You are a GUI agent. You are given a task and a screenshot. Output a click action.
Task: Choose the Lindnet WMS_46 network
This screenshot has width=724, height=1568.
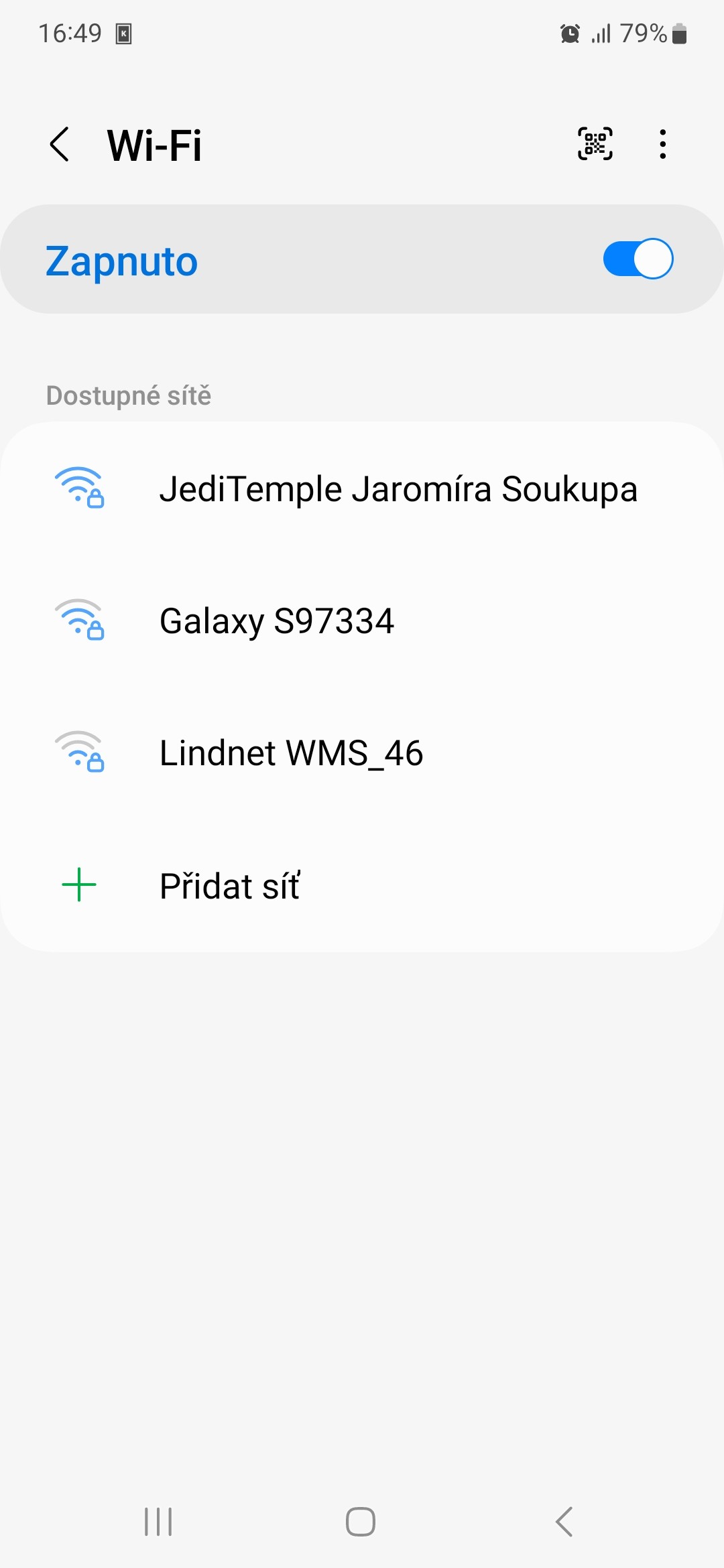[x=362, y=753]
